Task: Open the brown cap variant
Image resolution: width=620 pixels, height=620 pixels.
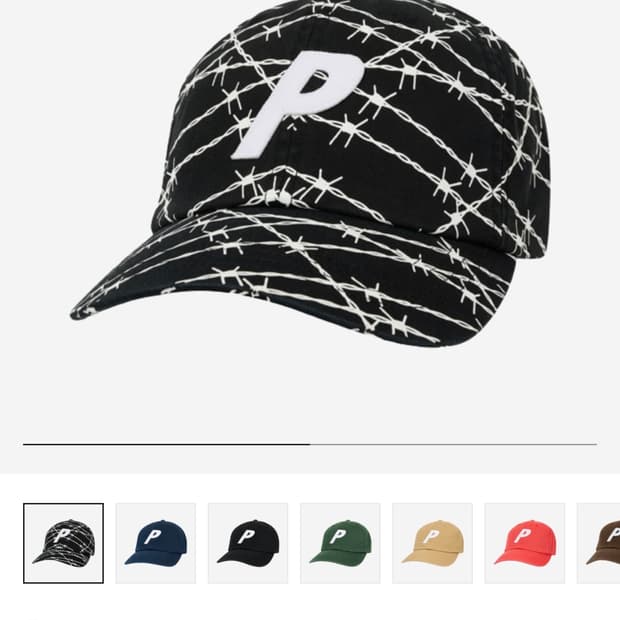Action: coord(603,543)
